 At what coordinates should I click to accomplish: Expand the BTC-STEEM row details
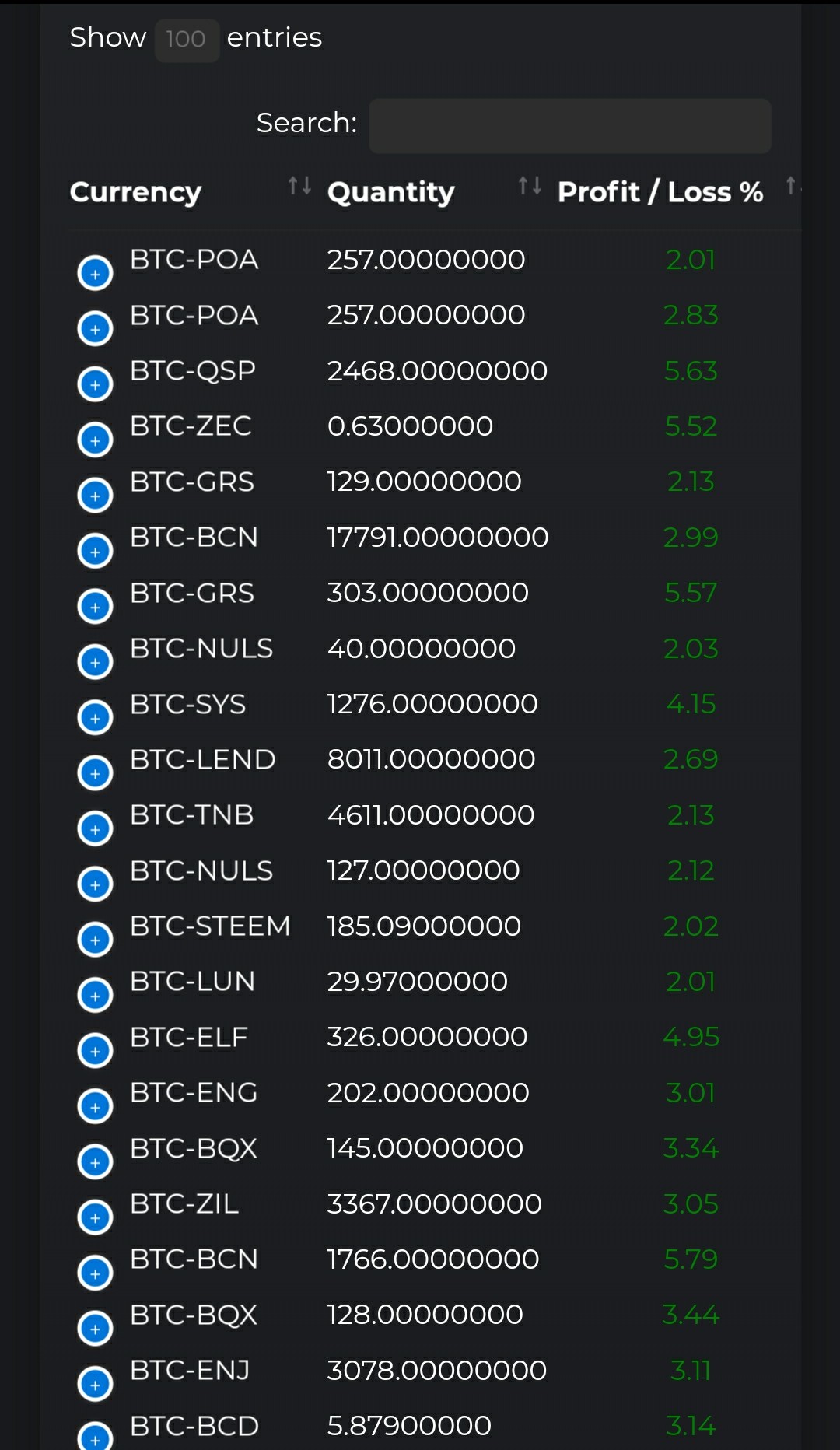pos(96,940)
